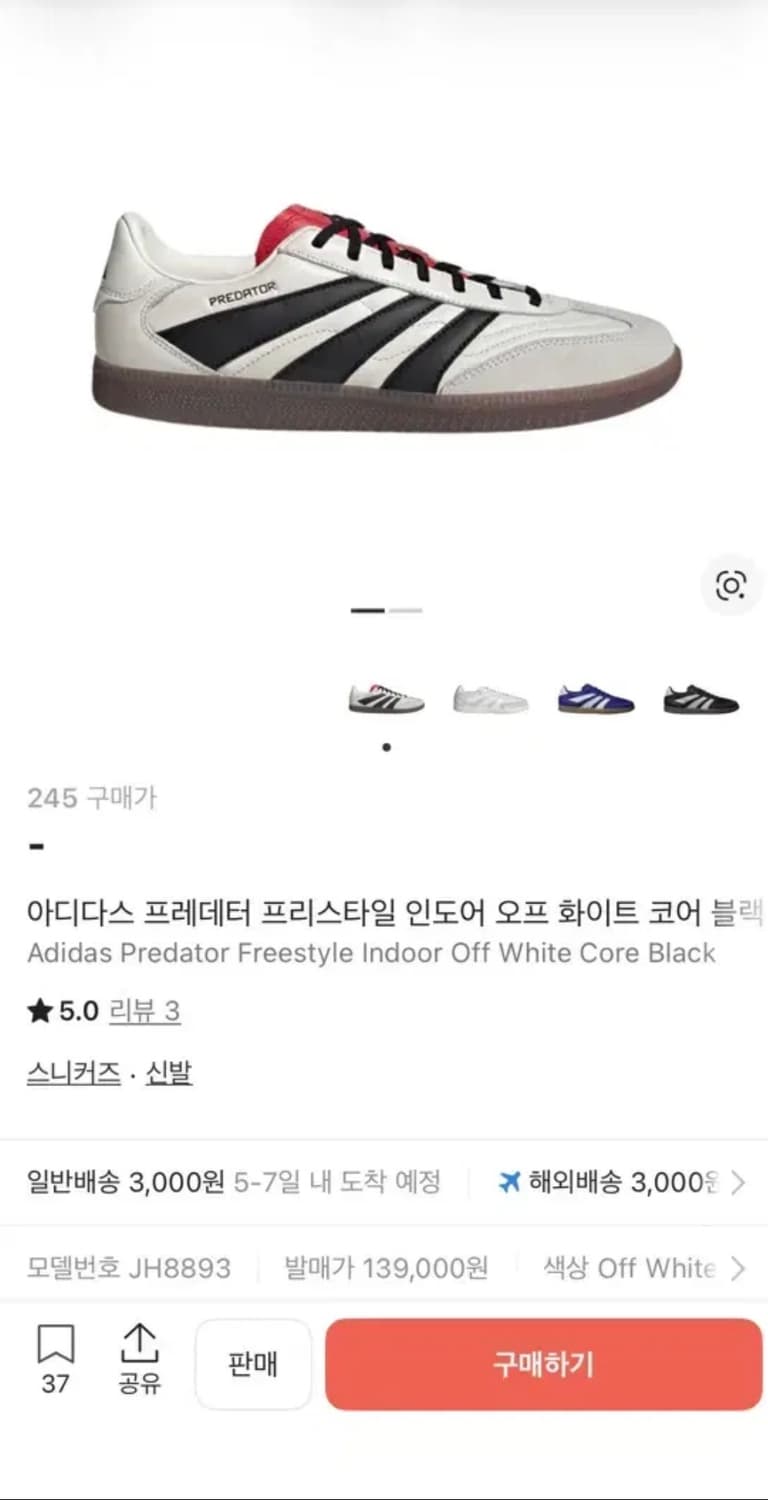Open the 신발 category
This screenshot has width=768, height=1500.
coord(168,1072)
